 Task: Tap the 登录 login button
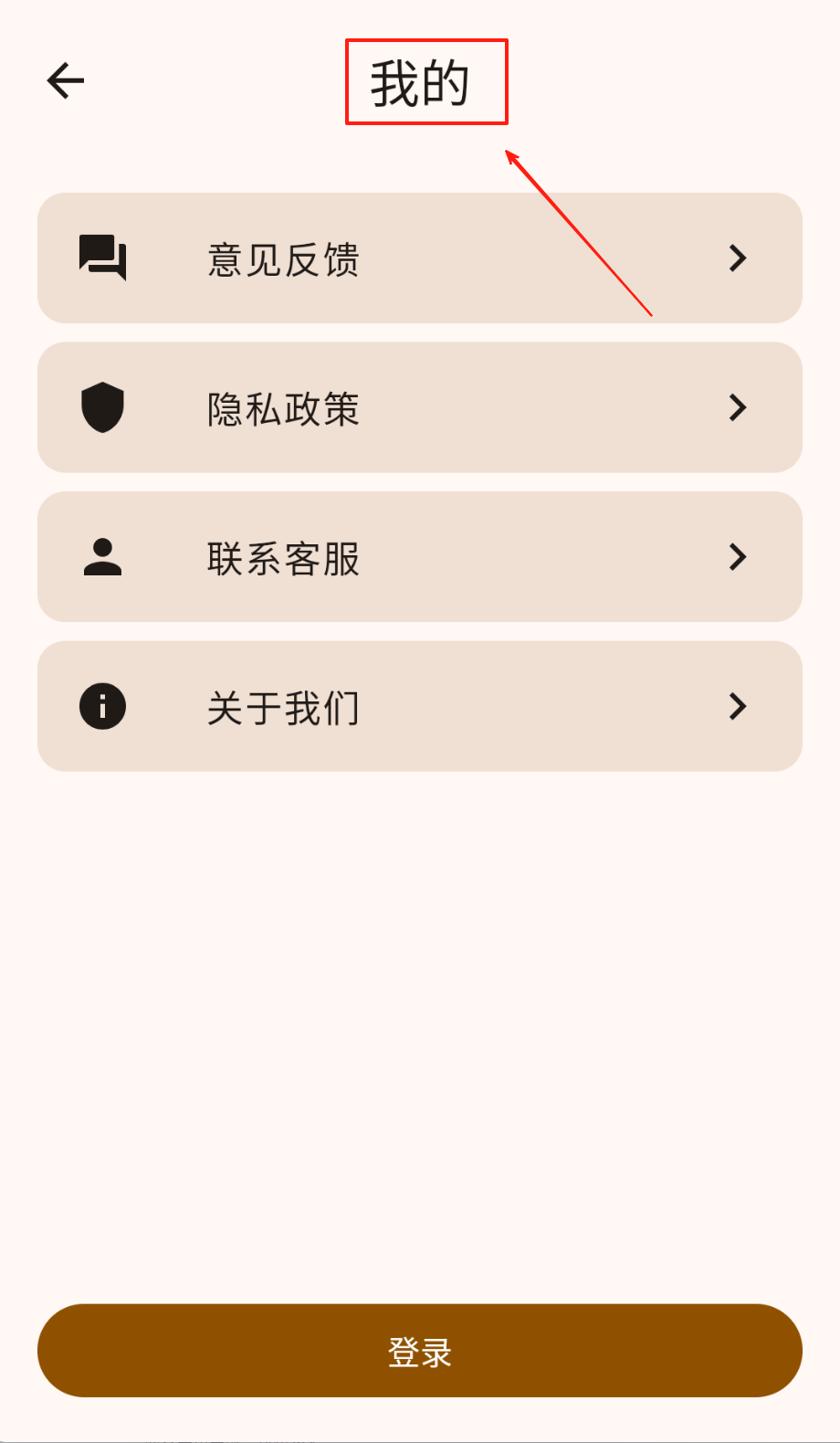(x=419, y=1351)
